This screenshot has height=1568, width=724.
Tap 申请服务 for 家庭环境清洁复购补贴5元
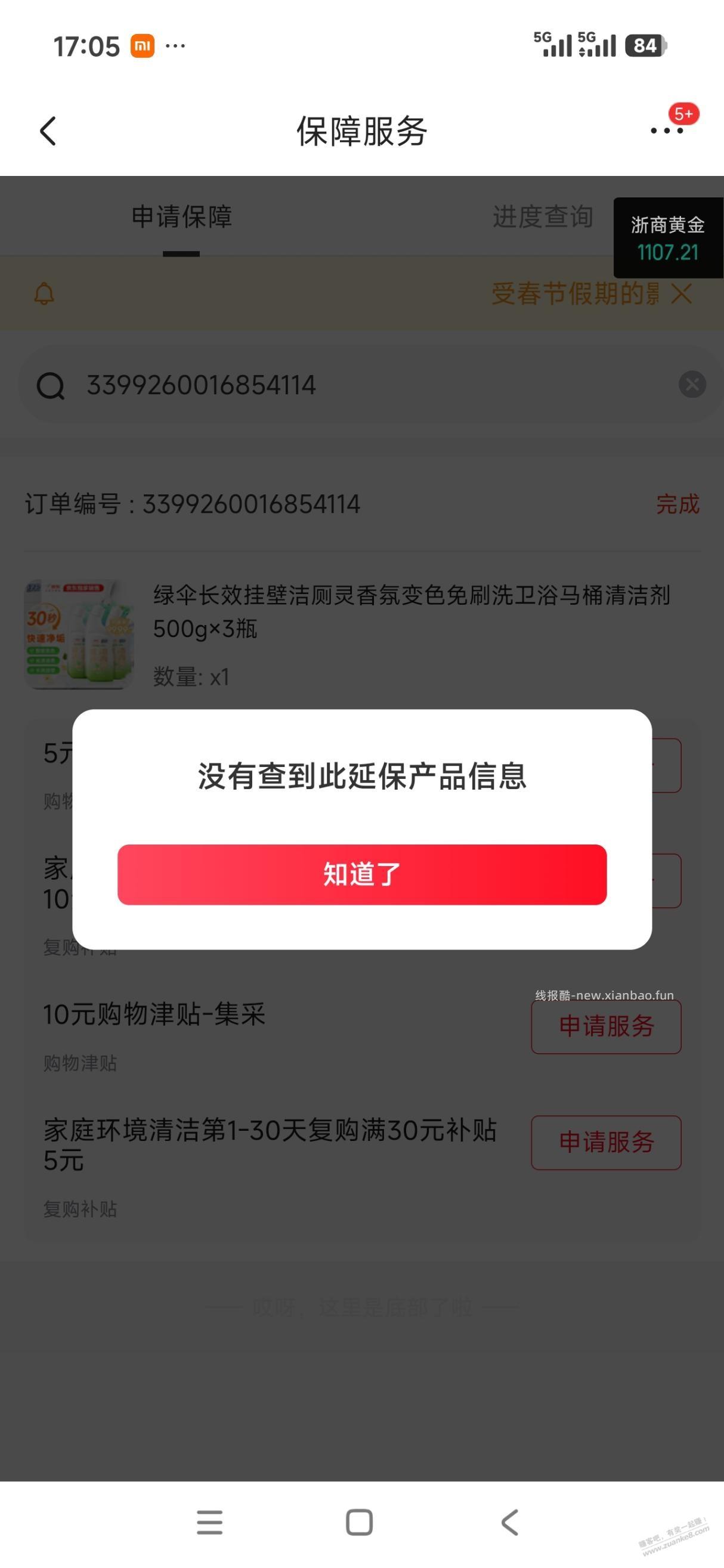pos(606,1143)
